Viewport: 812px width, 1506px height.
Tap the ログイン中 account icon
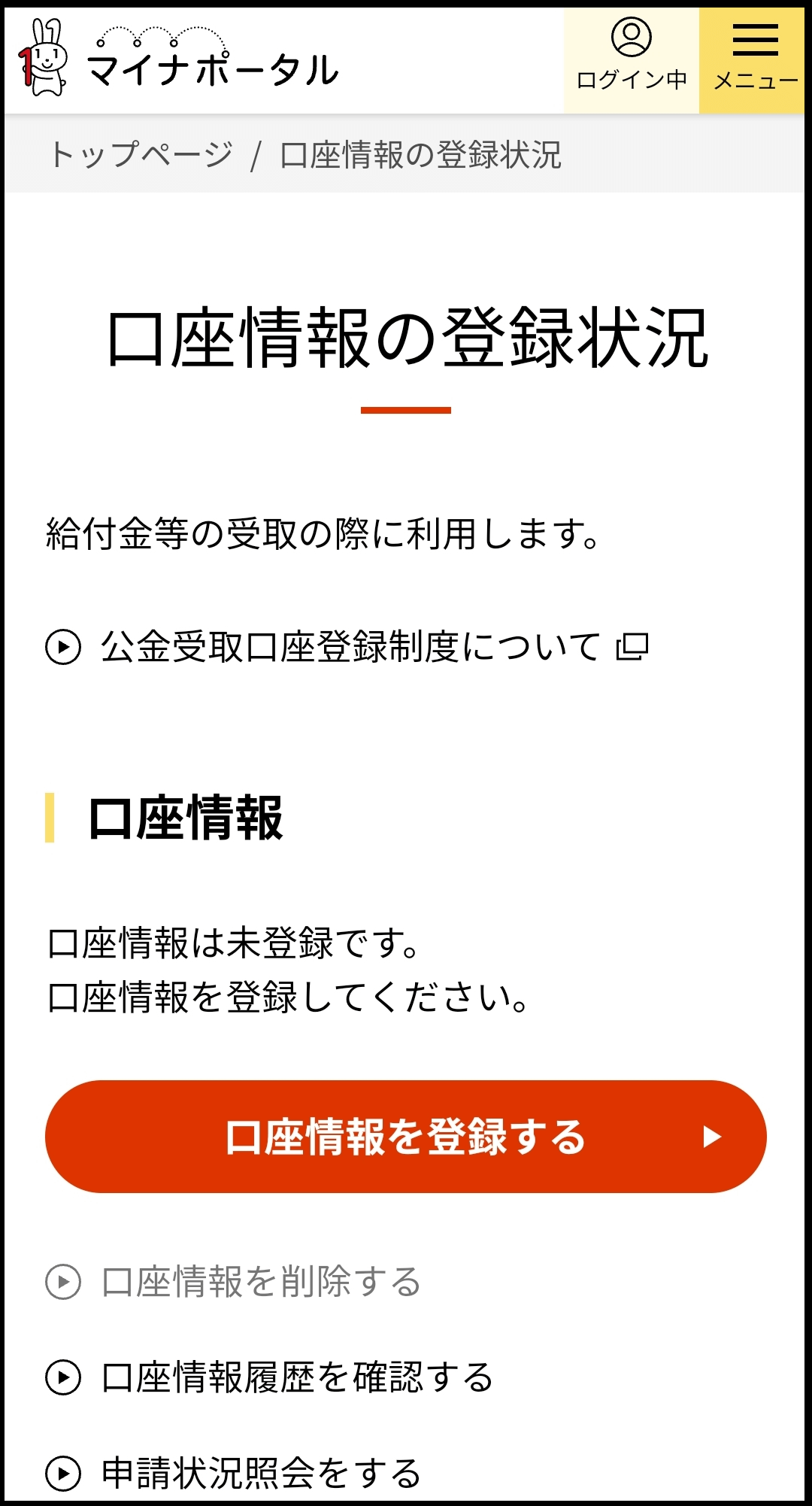(632, 60)
